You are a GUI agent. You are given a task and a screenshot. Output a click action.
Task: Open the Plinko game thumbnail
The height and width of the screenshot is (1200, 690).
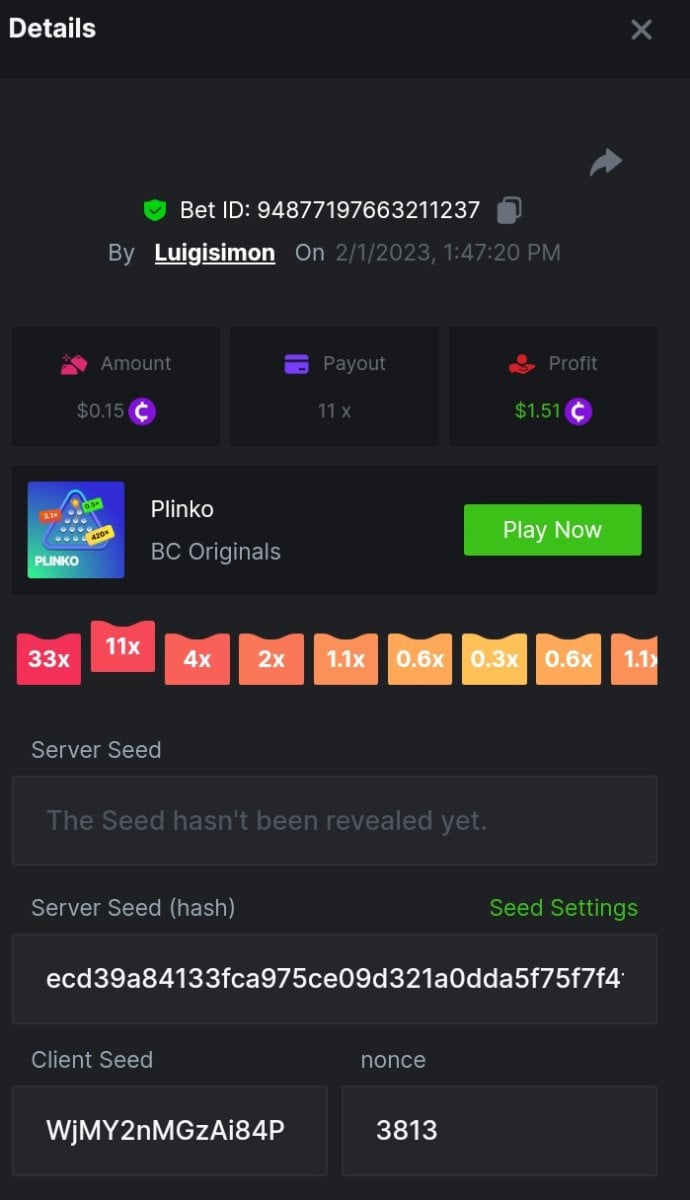coord(76,530)
